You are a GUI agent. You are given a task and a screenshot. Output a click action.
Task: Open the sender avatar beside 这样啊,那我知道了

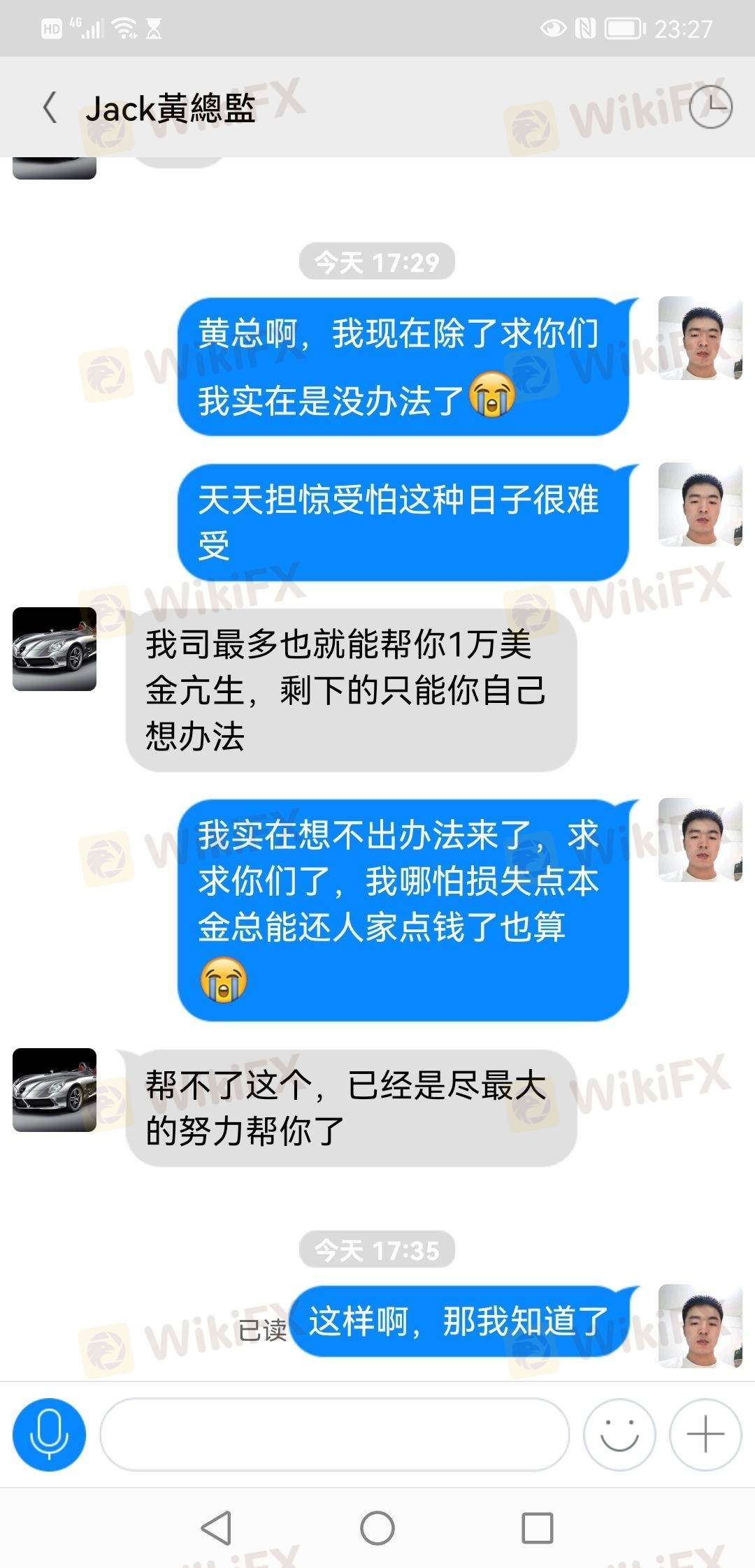700,1326
